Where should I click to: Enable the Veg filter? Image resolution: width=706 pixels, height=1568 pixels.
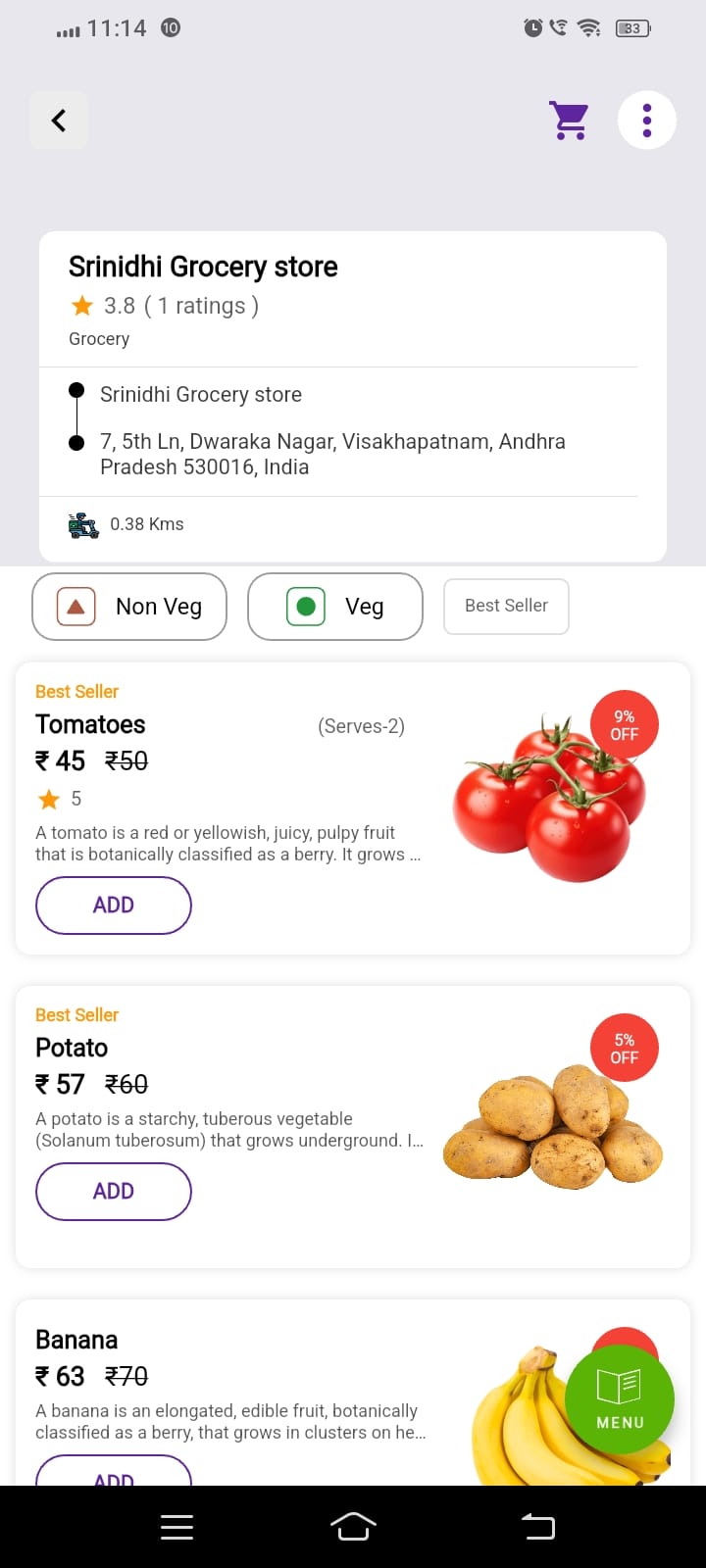point(334,606)
